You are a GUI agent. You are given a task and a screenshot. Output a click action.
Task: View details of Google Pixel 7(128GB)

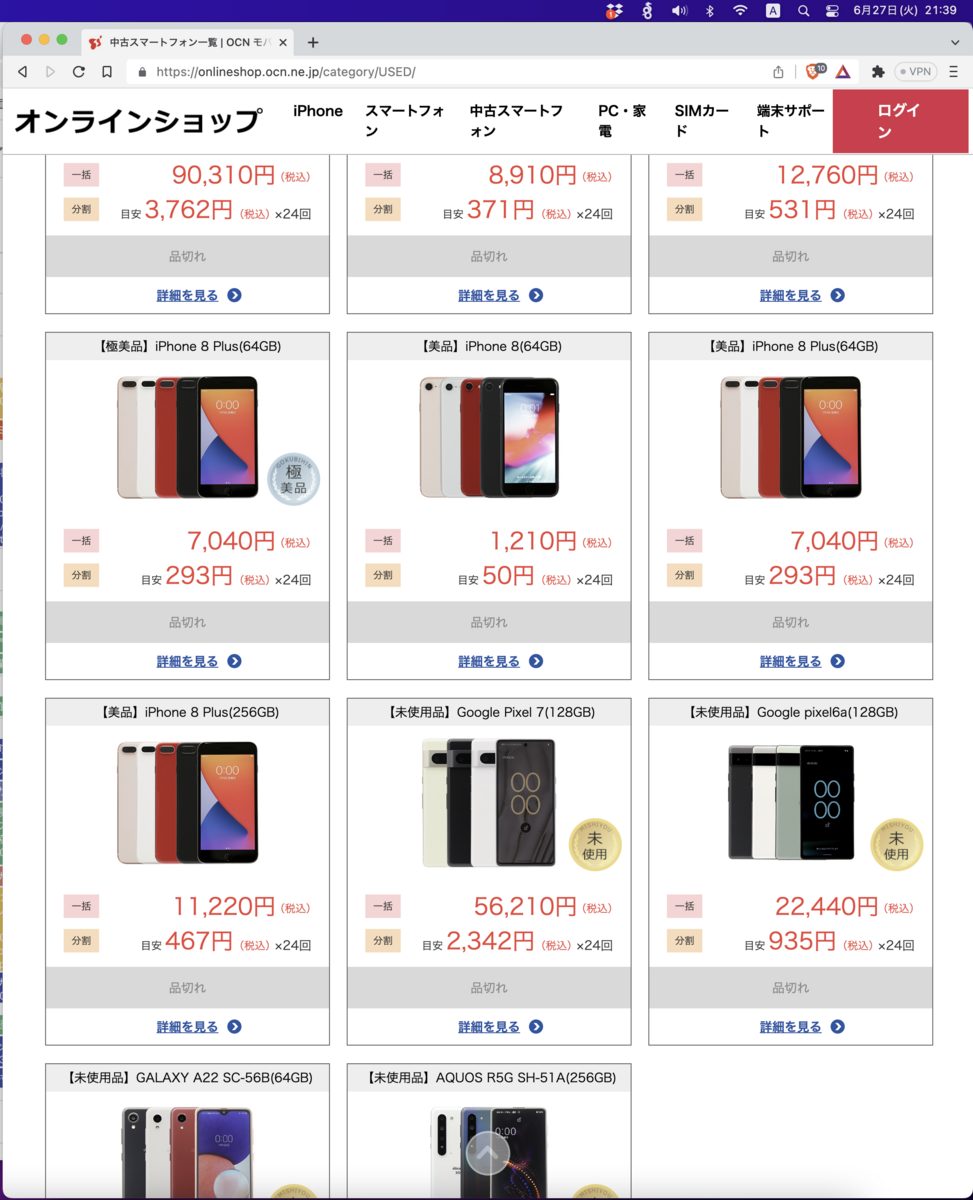tap(489, 1027)
